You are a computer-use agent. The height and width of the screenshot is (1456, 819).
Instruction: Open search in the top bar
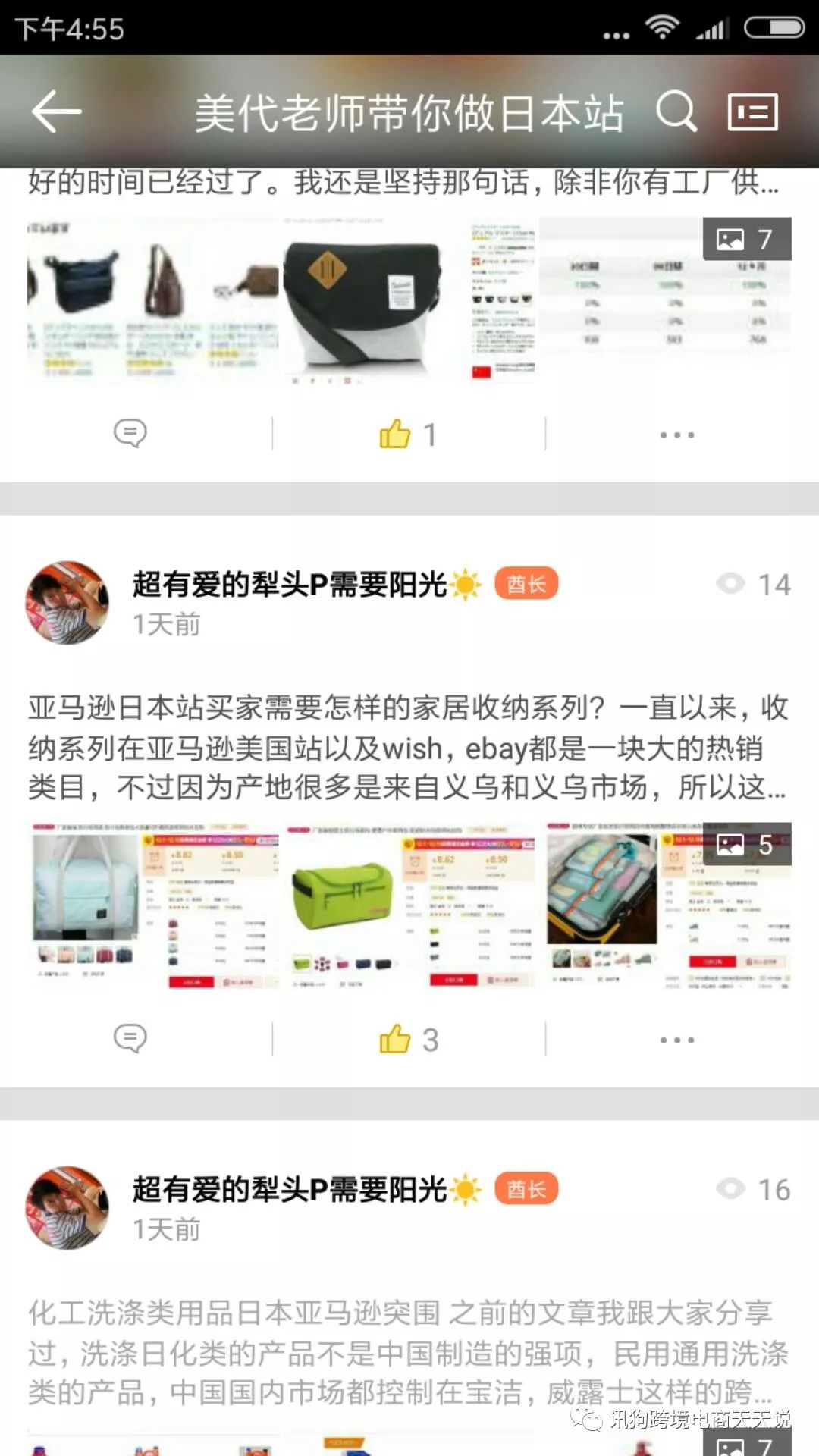pos(676,111)
